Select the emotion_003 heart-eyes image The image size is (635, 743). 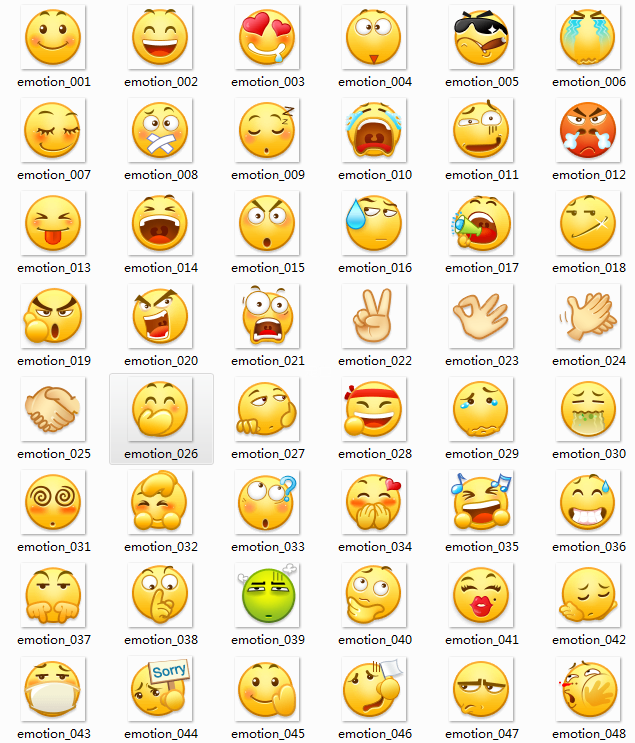[267, 37]
